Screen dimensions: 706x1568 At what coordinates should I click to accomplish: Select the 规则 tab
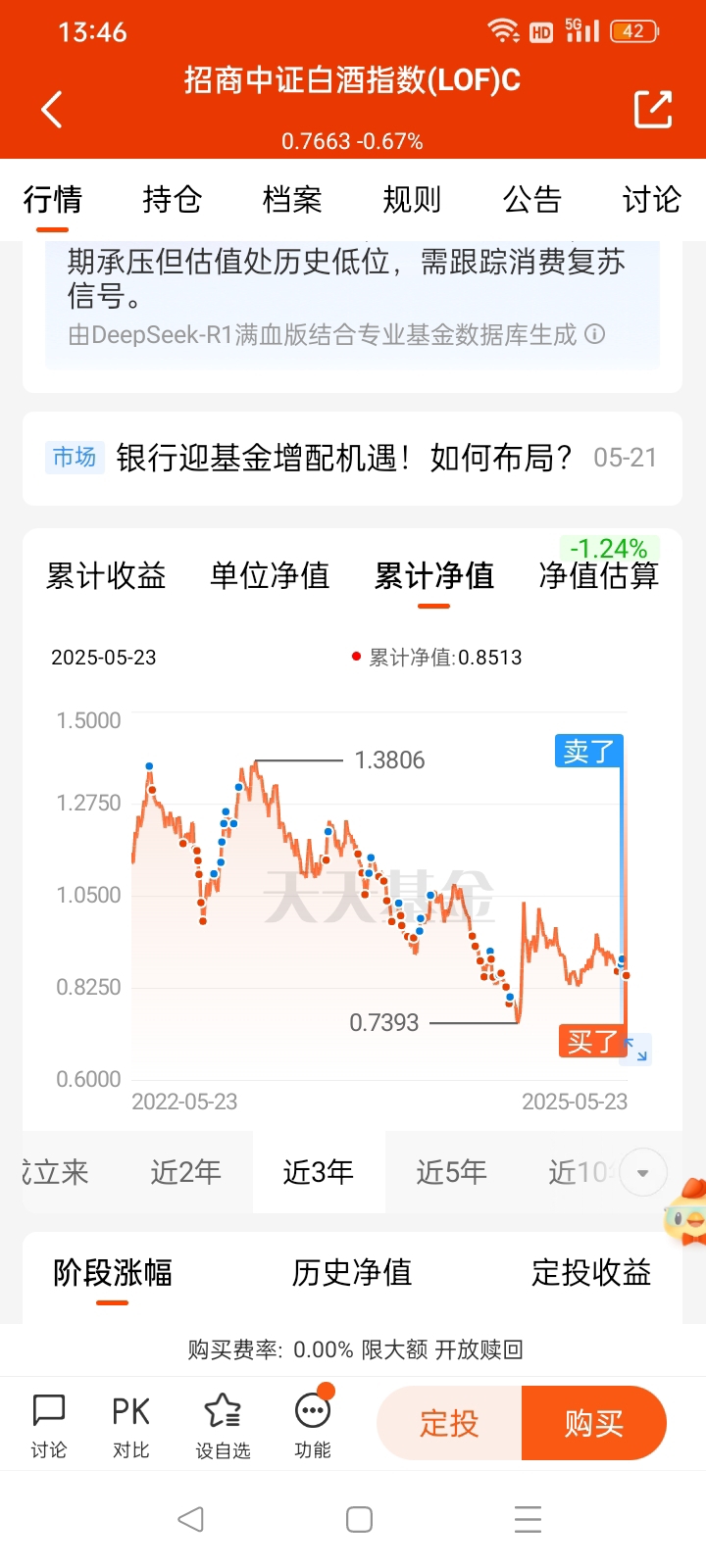point(412,199)
